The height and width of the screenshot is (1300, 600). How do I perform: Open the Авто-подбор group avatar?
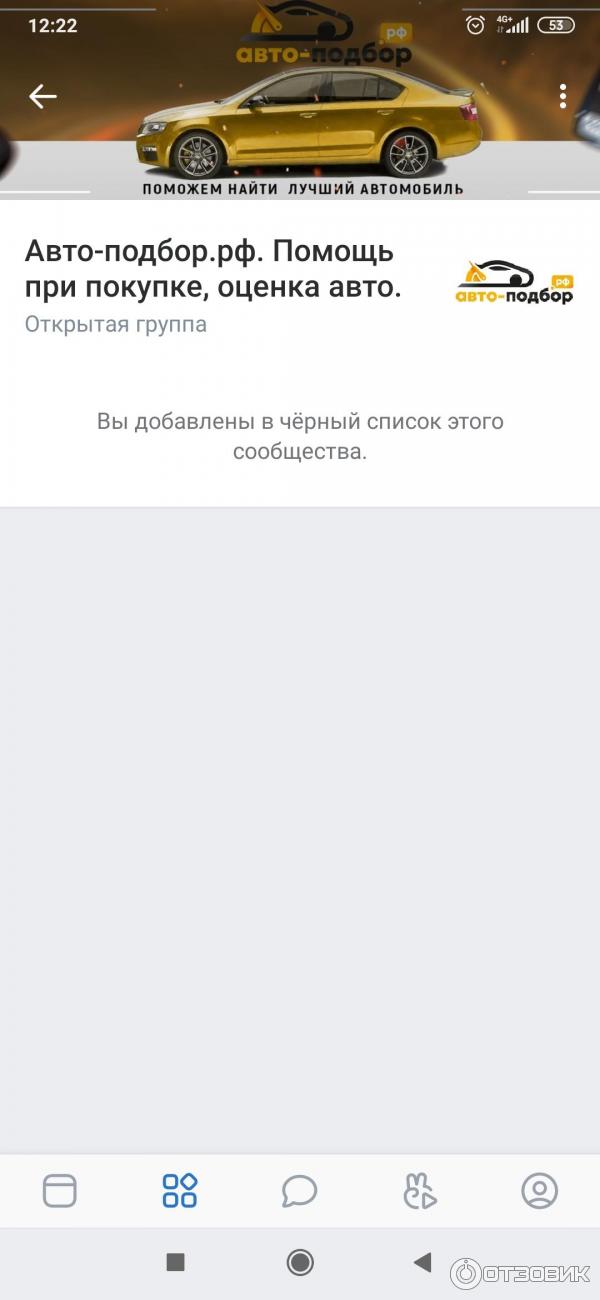(514, 283)
